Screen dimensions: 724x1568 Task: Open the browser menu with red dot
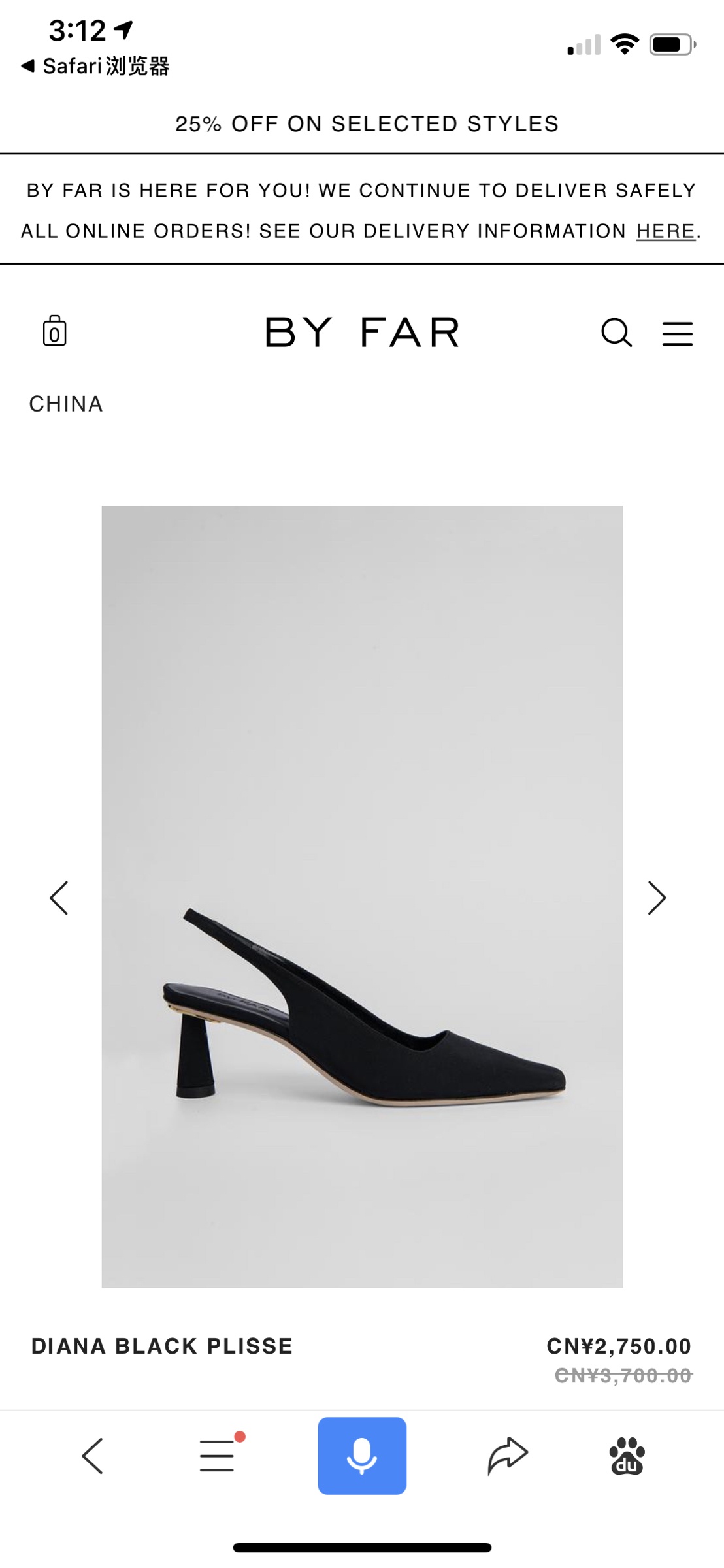(x=218, y=1456)
